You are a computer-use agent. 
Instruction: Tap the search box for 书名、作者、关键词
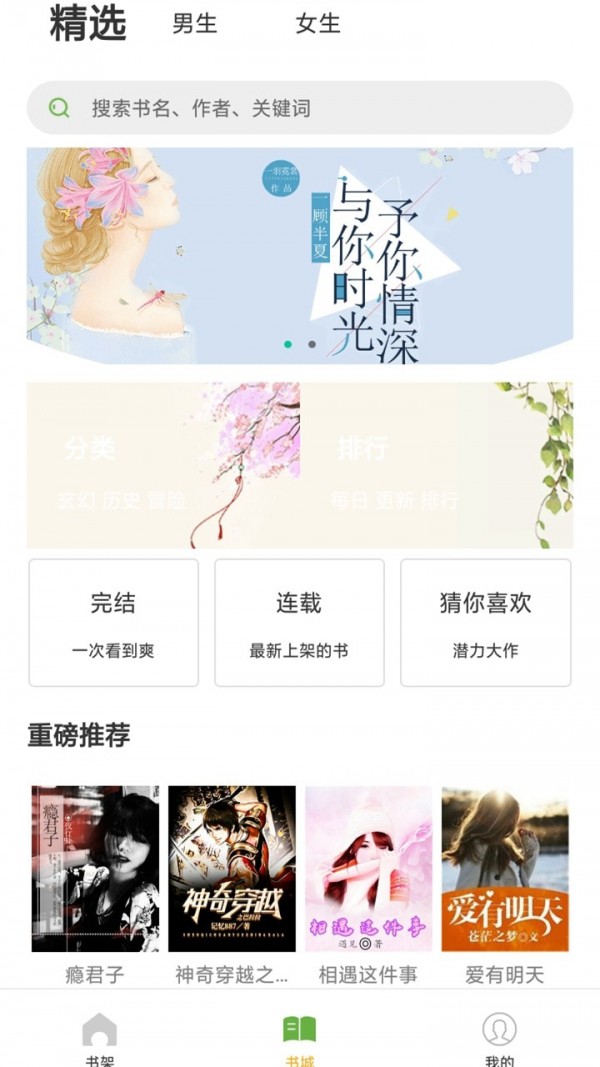pos(300,108)
